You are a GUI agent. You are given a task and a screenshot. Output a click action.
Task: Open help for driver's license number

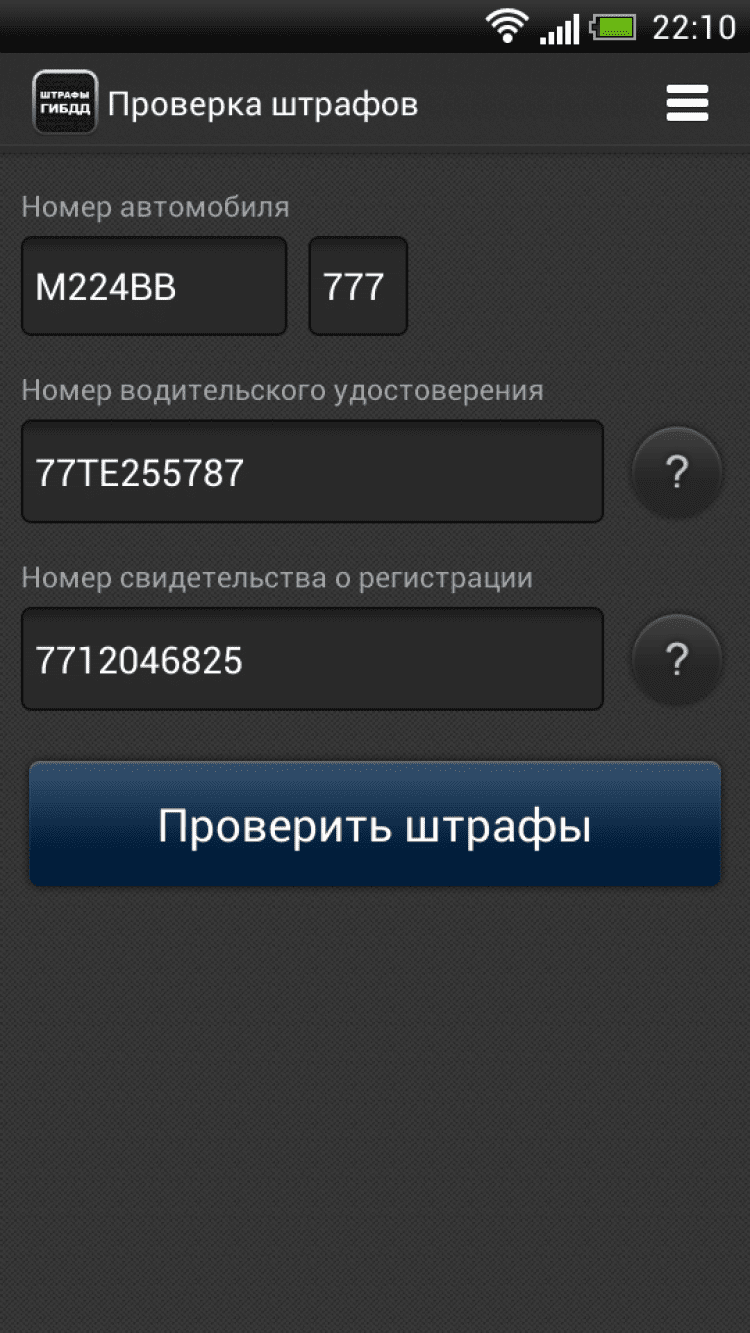[677, 472]
